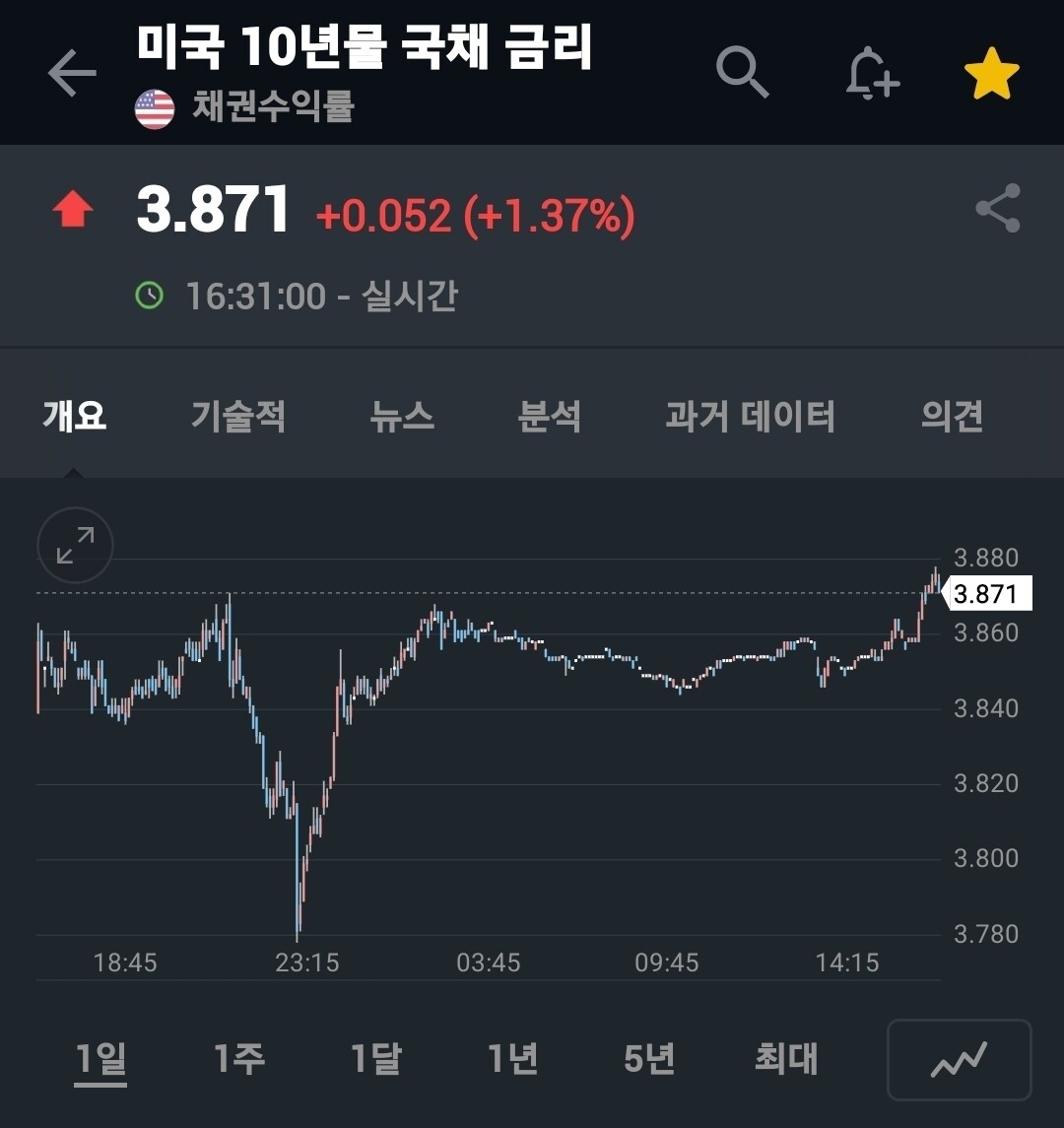
Task: Tap the back arrow to return
Action: [71, 73]
